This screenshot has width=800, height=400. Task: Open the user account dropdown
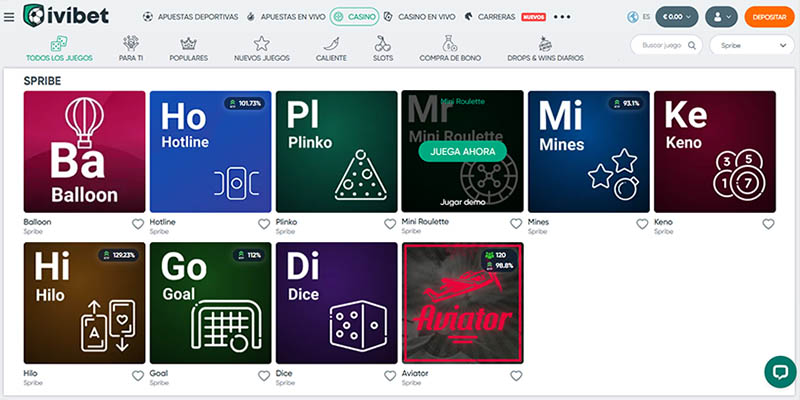(720, 17)
